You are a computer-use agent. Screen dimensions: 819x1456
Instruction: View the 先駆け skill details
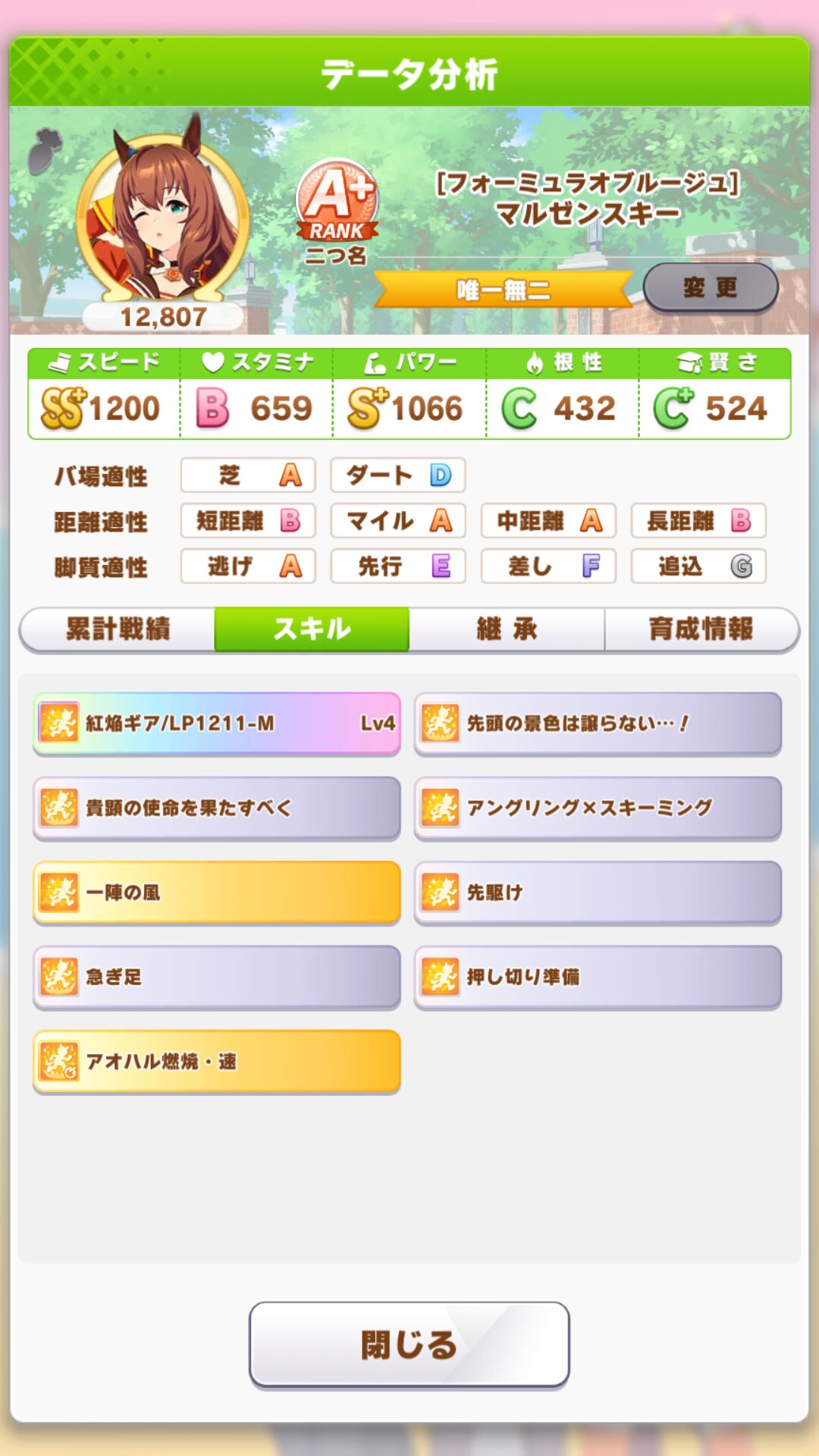click(x=598, y=893)
